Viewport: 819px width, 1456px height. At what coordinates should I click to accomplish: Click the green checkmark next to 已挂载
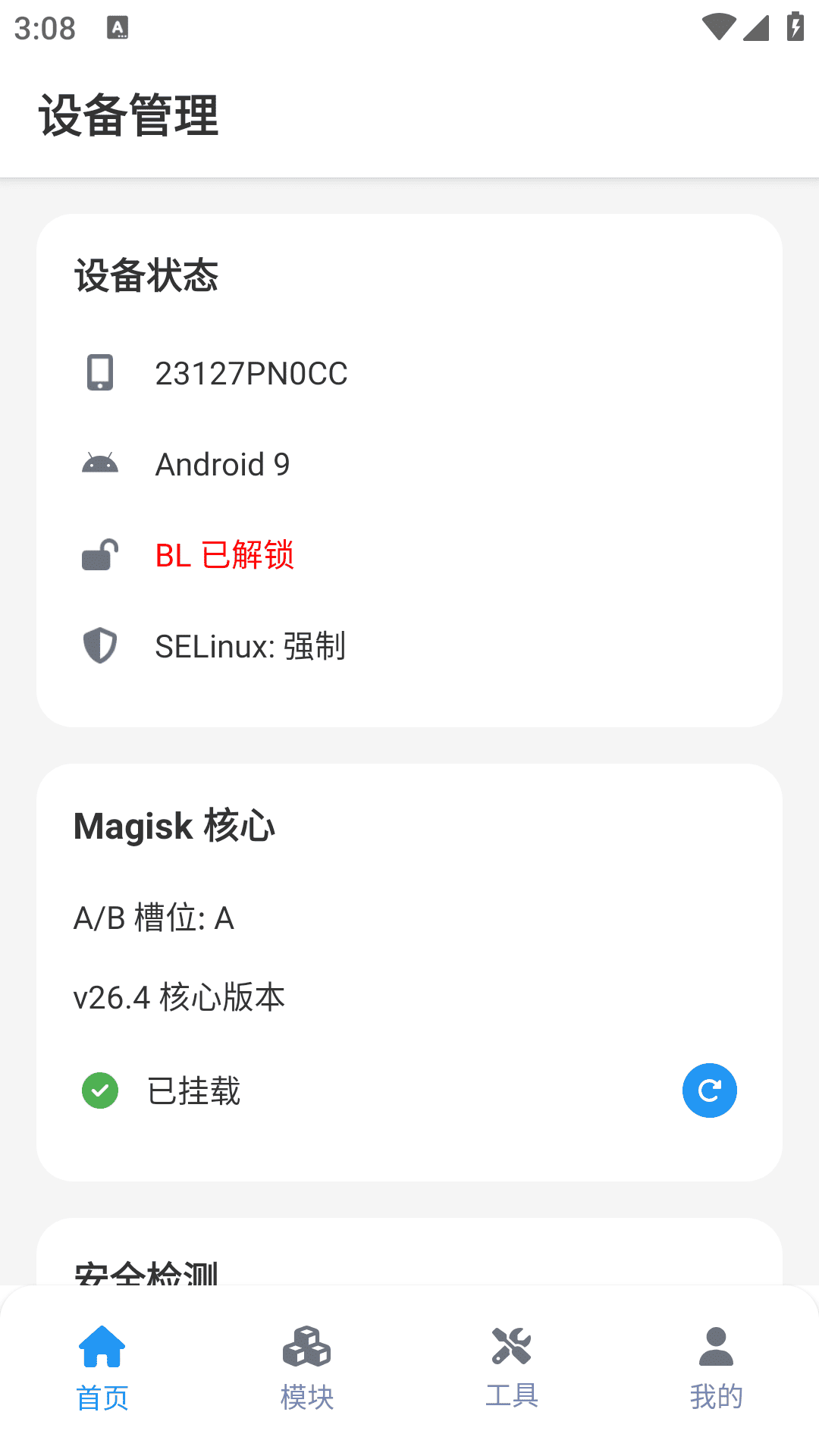tap(99, 1090)
